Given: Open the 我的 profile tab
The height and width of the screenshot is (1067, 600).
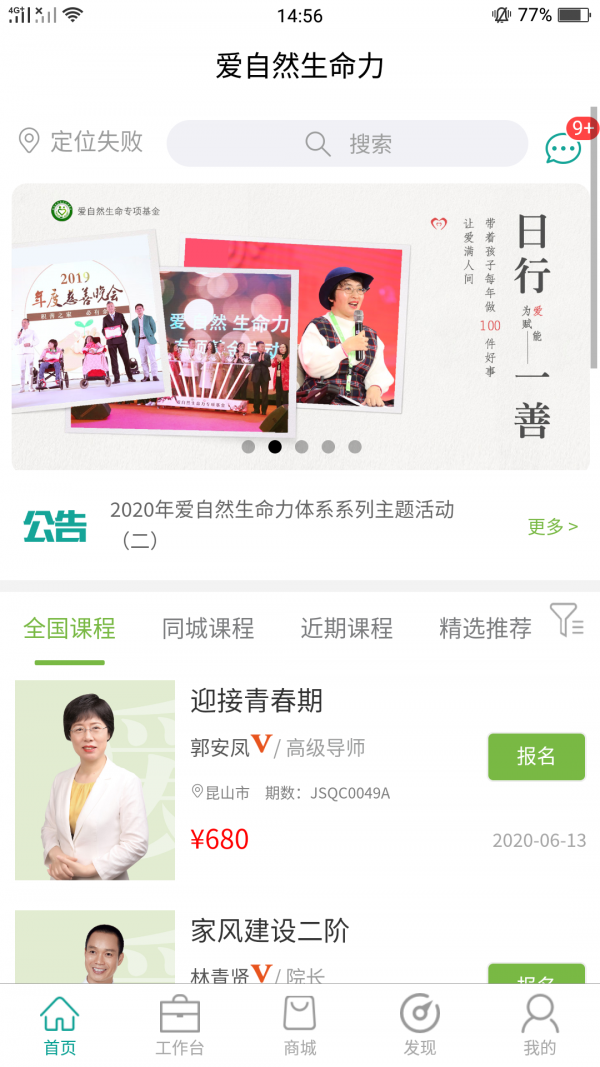Looking at the screenshot, I should pyautogui.click(x=540, y=1025).
